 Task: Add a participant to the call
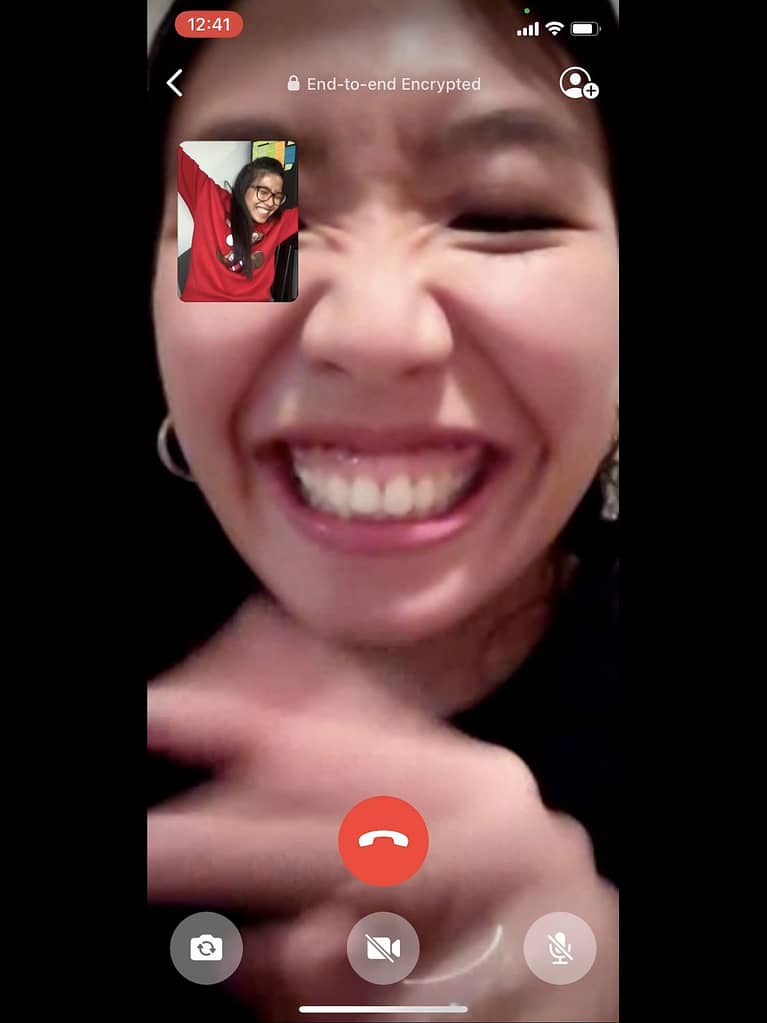point(579,83)
